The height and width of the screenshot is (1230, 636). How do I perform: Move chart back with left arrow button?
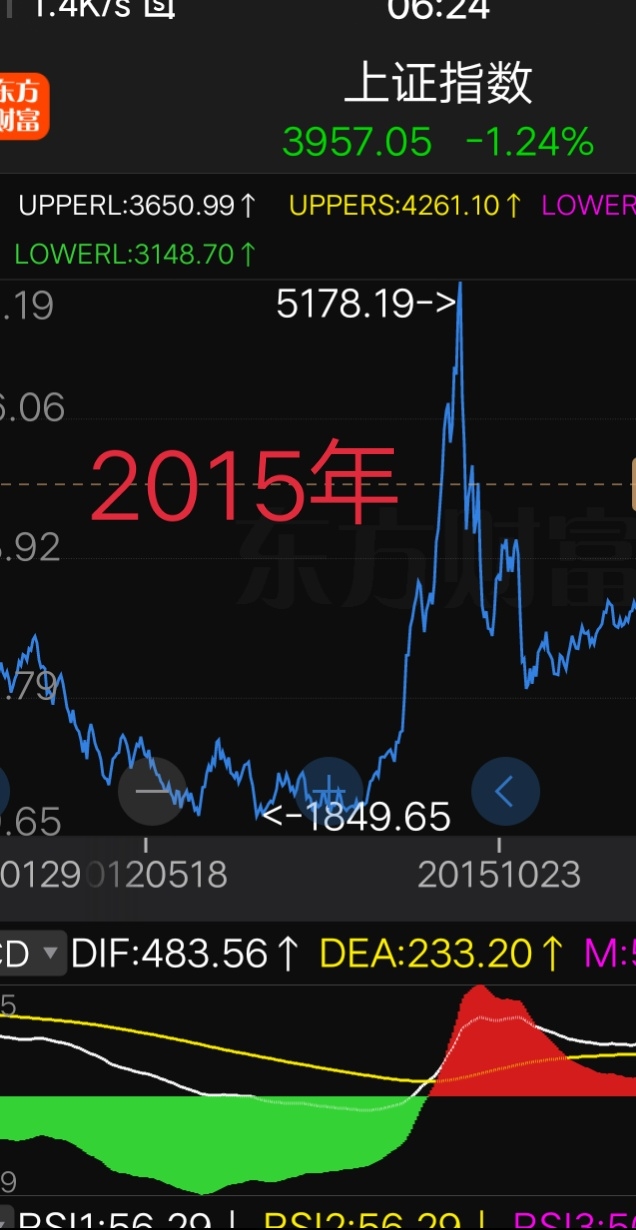pyautogui.click(x=505, y=792)
